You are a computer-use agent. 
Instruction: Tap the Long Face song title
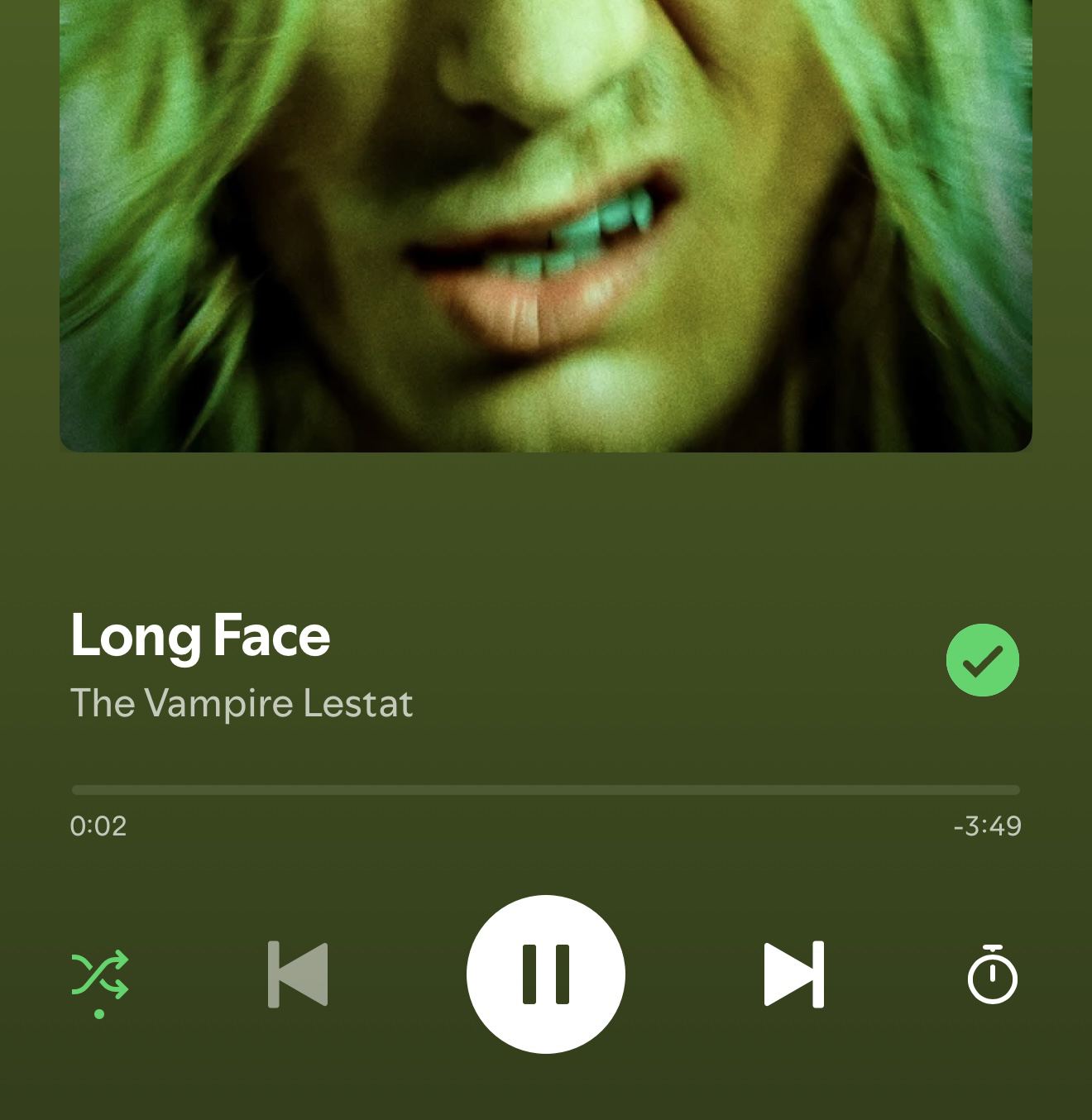click(200, 635)
